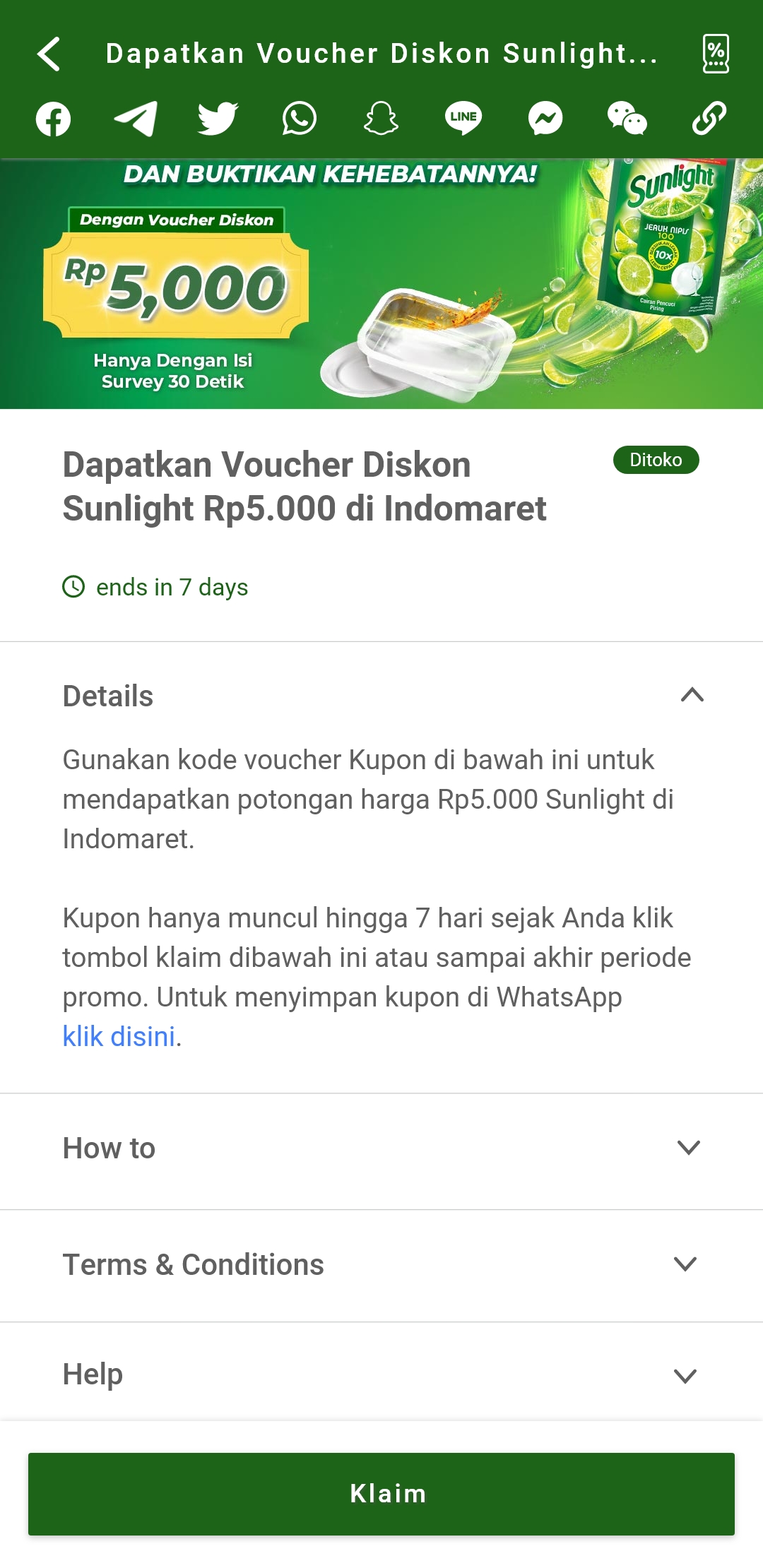Share the voucher on WeChat
The height and width of the screenshot is (1568, 763).
coord(627,119)
